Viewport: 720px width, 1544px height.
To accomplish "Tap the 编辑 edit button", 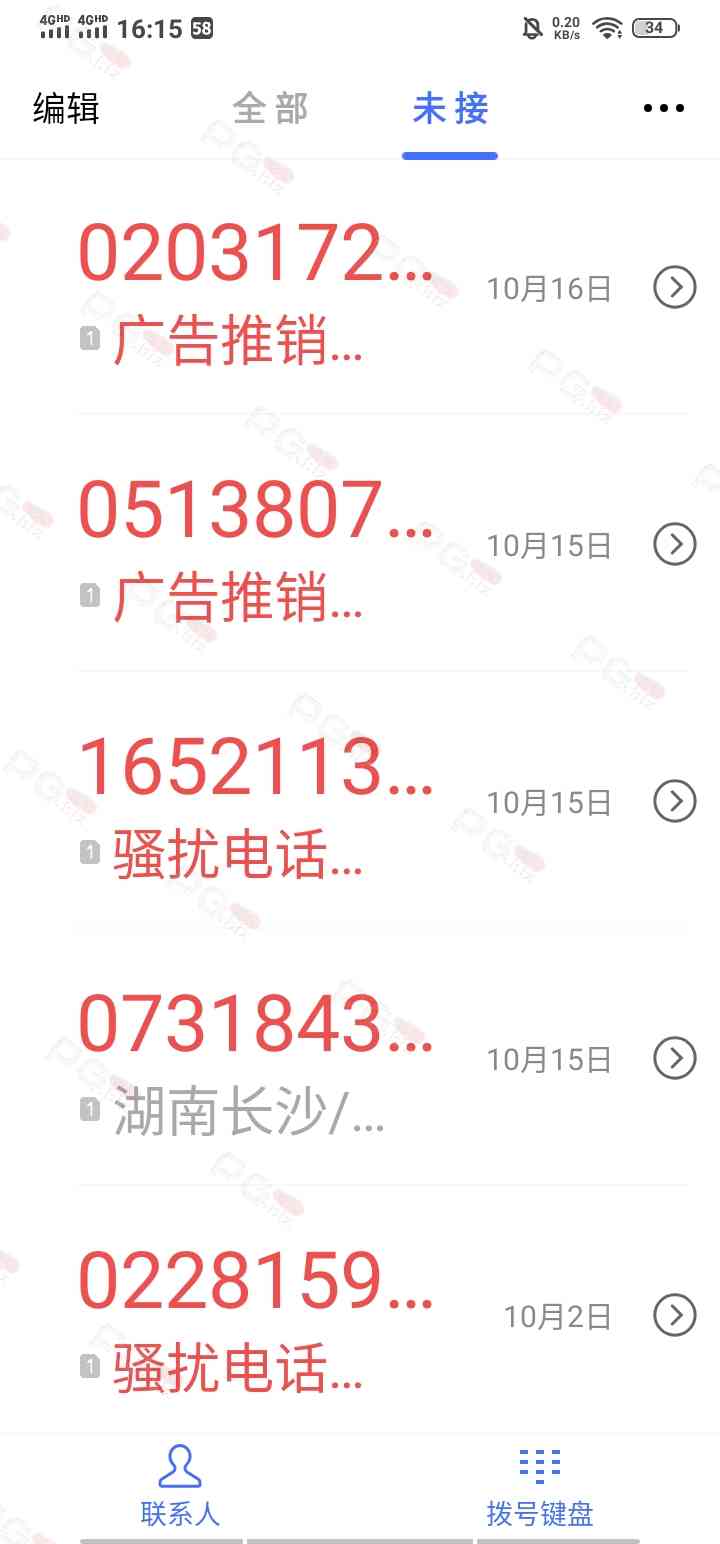I will click(x=66, y=108).
